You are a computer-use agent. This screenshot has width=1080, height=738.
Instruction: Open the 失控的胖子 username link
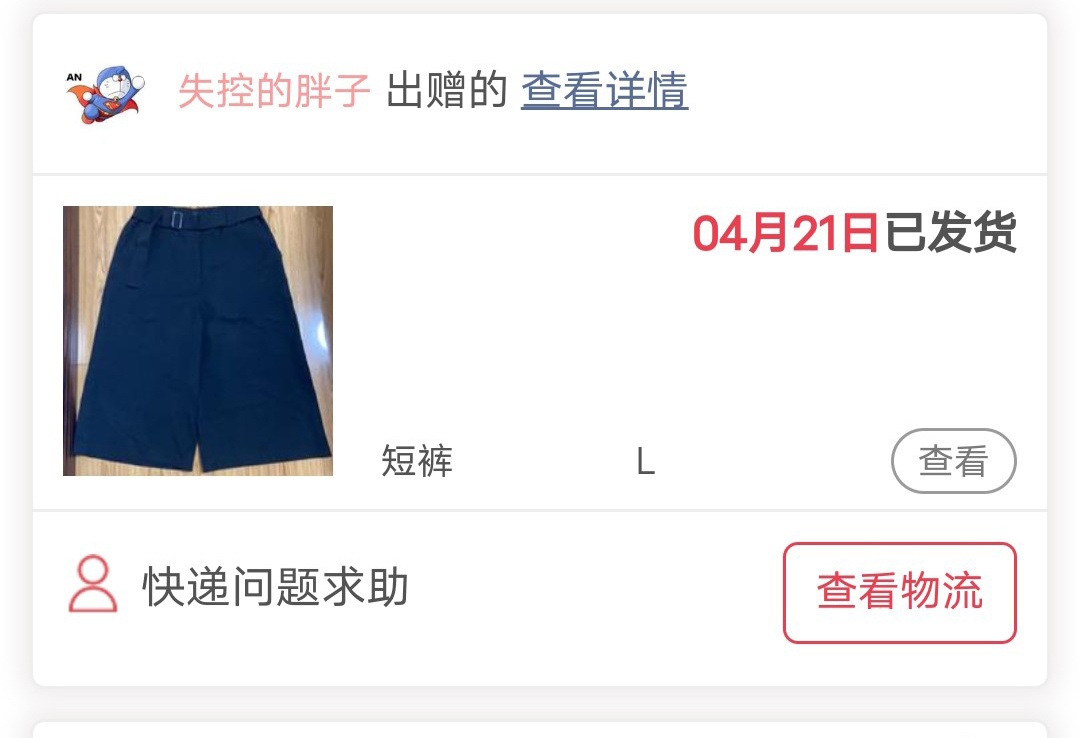[x=274, y=92]
